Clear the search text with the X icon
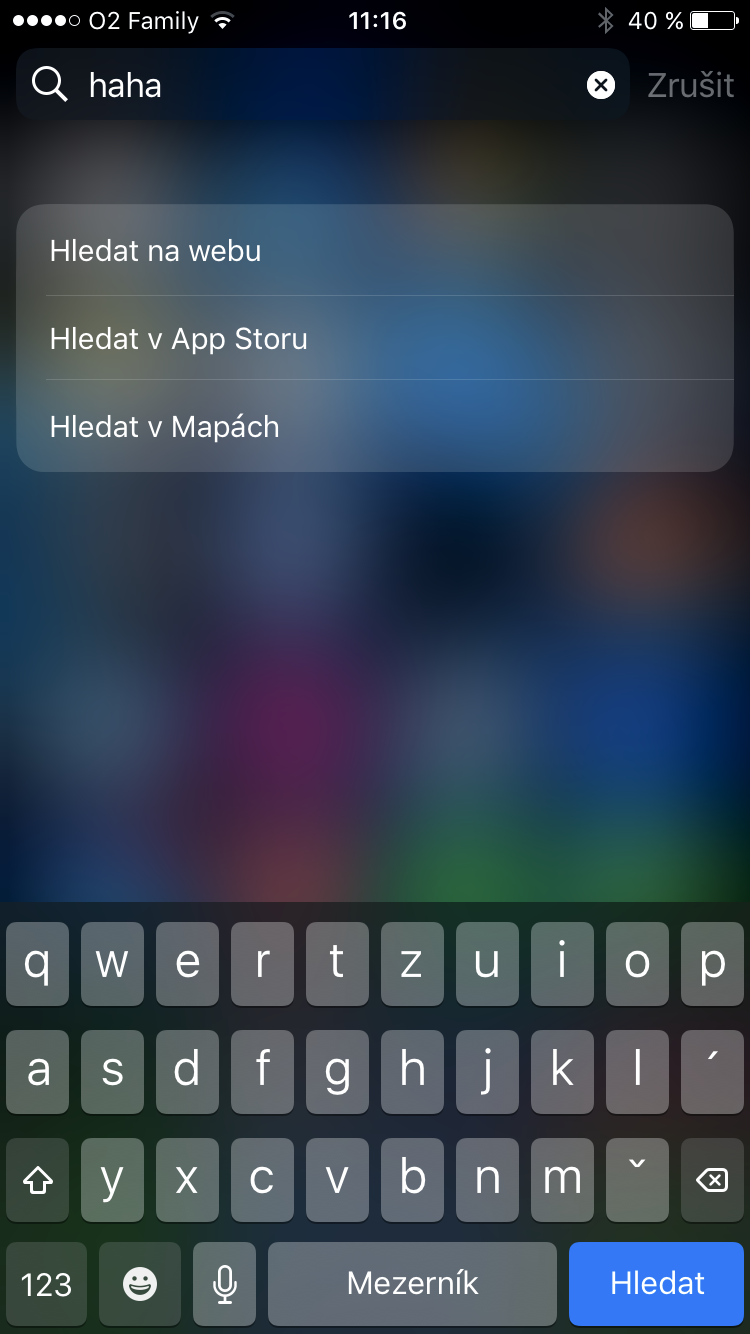 [x=600, y=86]
